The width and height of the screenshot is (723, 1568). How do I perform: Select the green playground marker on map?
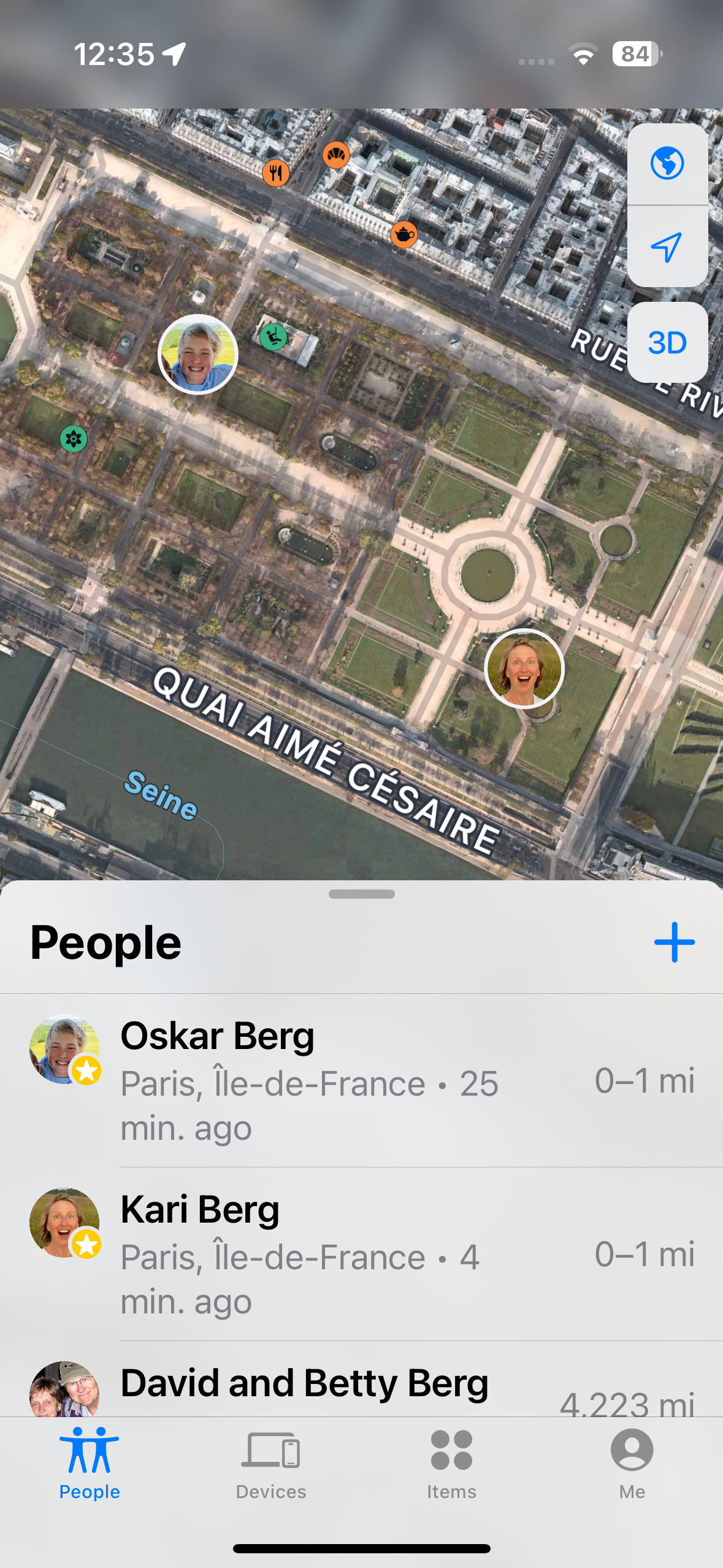coord(273,336)
